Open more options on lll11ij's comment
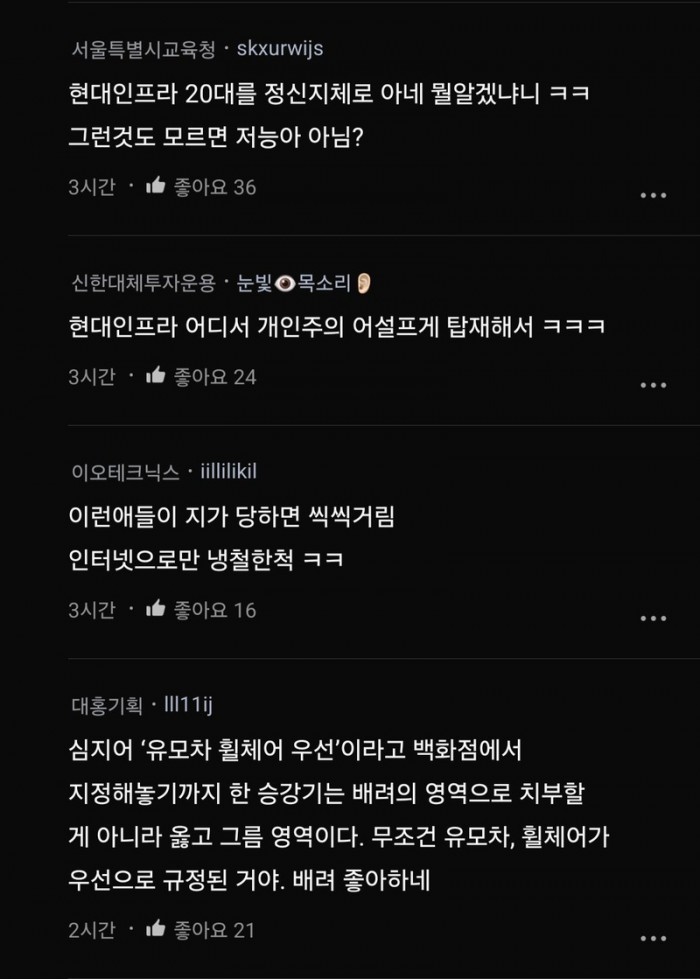Viewport: 700px width, 979px height. coord(653,938)
